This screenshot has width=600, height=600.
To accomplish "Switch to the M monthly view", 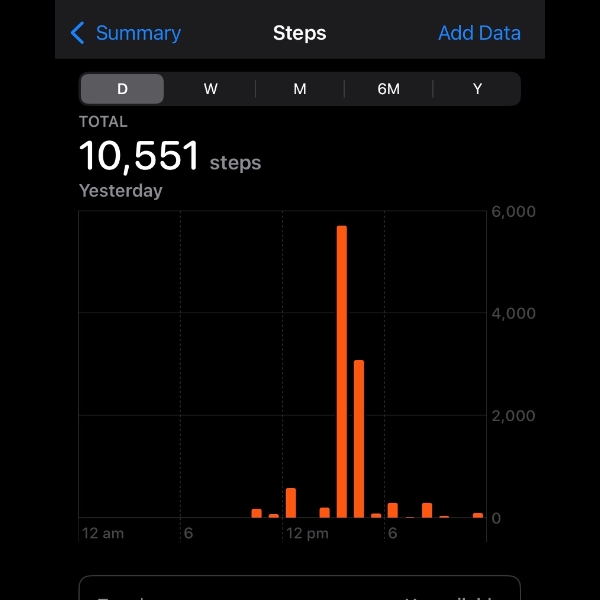I will pos(300,89).
